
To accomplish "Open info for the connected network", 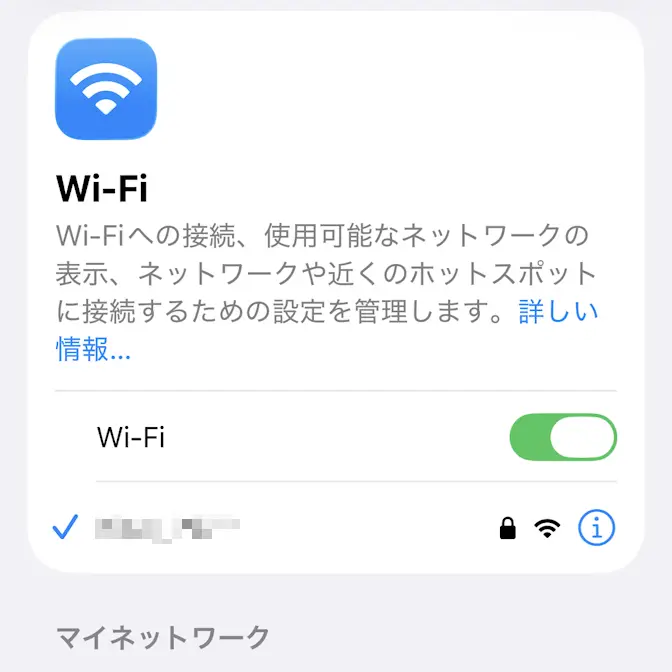I will [x=597, y=527].
